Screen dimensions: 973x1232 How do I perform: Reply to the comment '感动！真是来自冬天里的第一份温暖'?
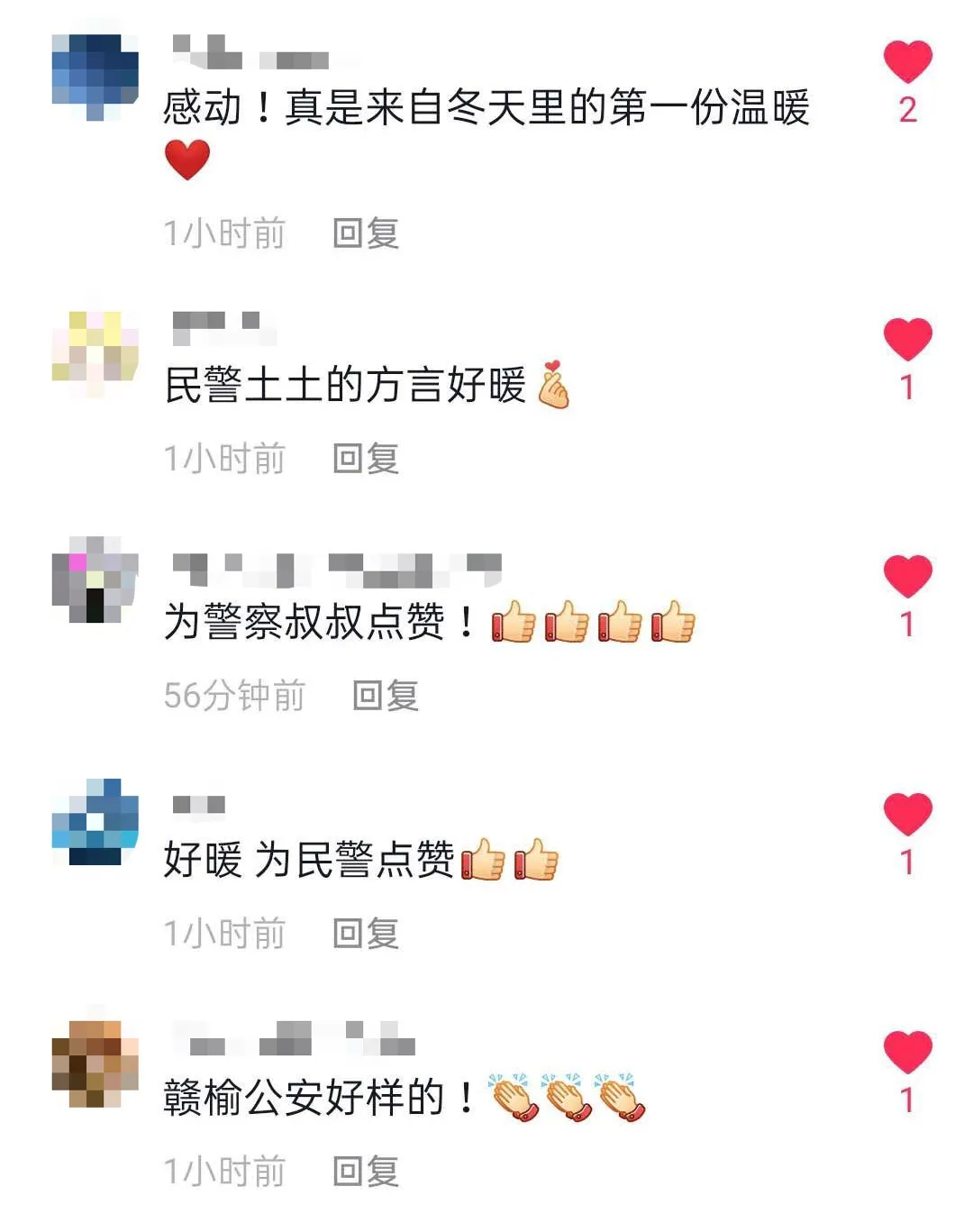click(x=366, y=233)
